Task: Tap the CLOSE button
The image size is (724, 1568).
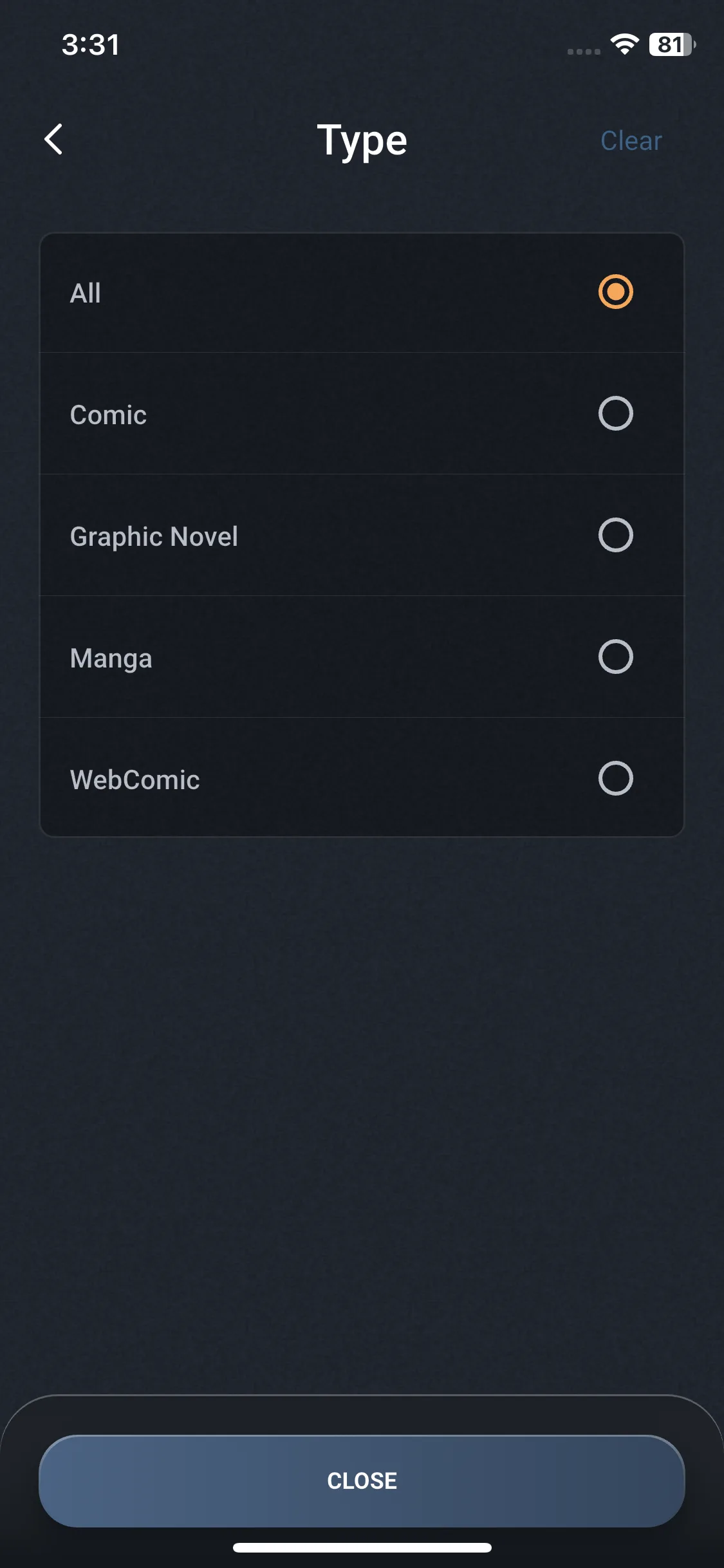Action: tap(362, 1480)
